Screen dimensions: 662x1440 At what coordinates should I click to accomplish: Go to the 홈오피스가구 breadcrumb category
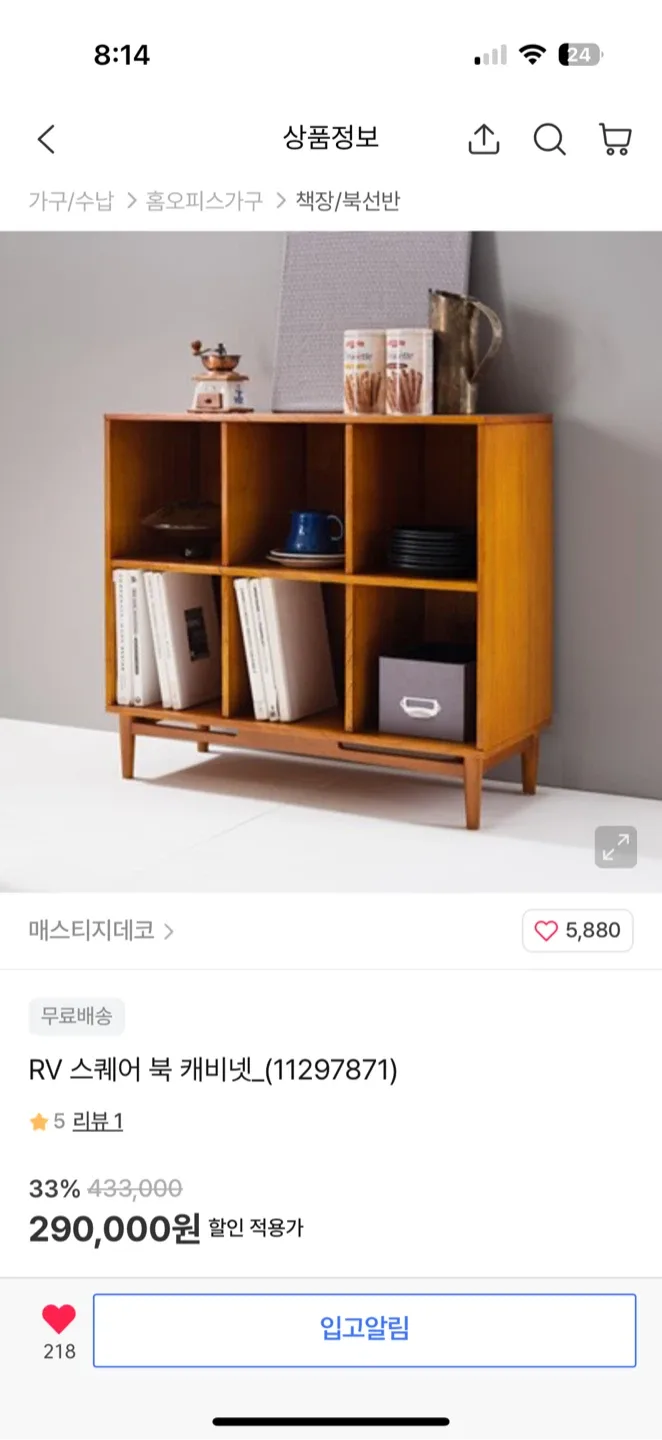pos(204,201)
